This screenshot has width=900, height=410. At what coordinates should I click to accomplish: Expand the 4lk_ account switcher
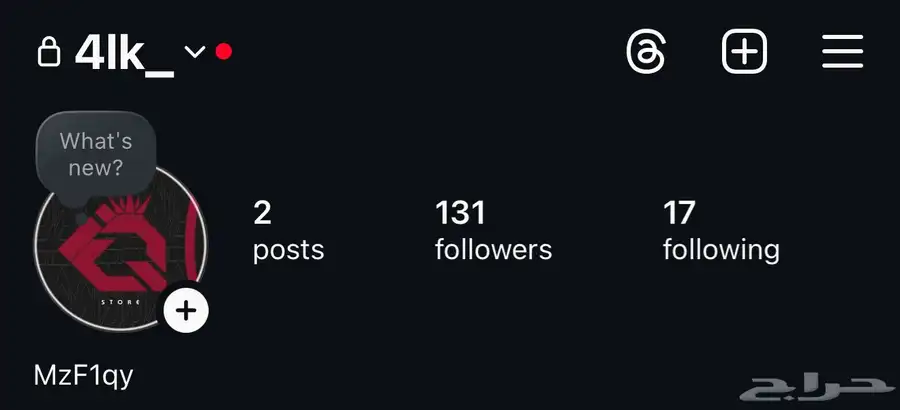[x=194, y=51]
